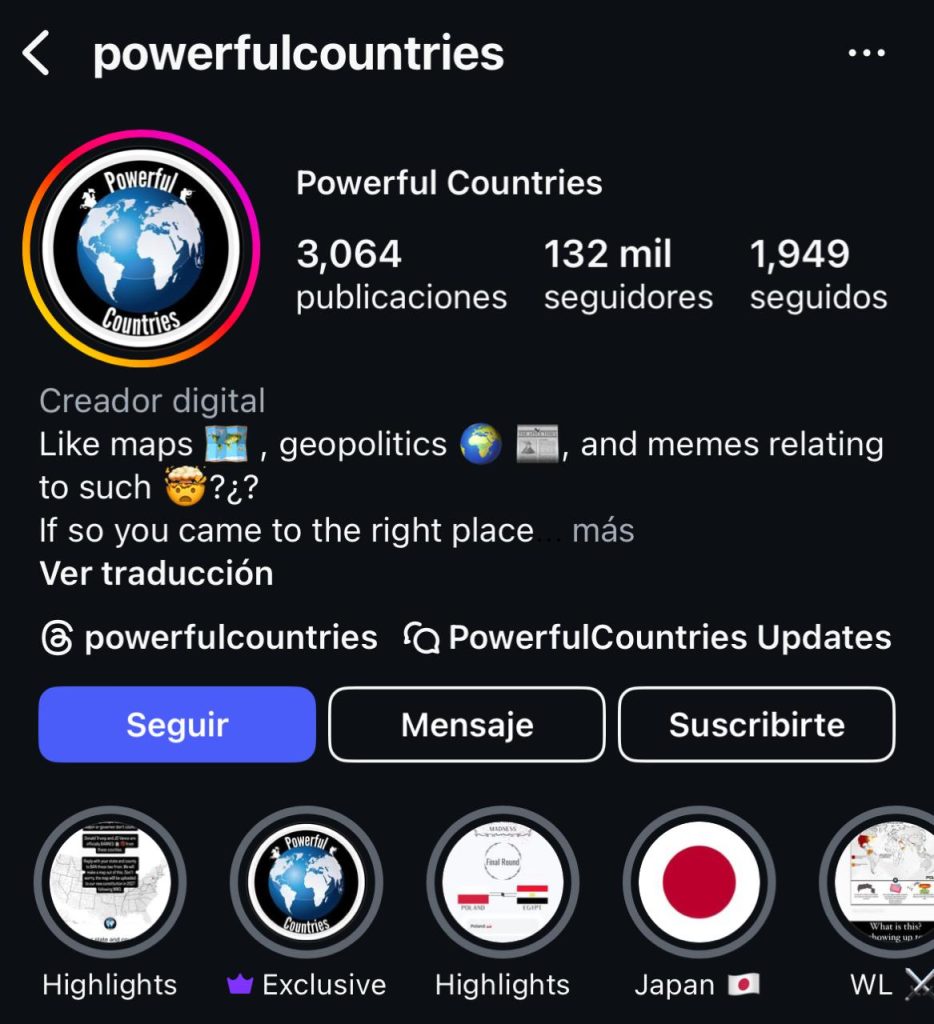Tap Ver traducción under the bio

coord(156,574)
